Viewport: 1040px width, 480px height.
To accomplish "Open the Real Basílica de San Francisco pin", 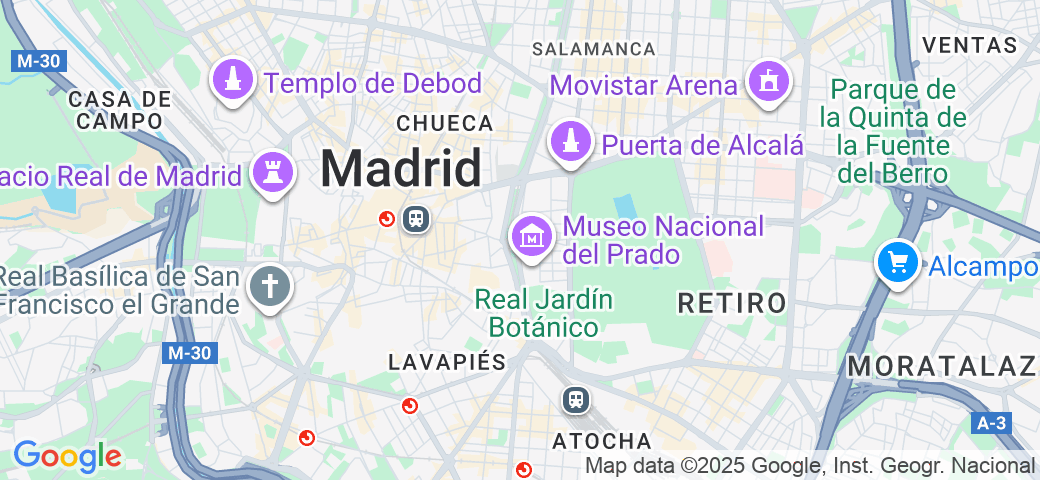I will point(269,286).
